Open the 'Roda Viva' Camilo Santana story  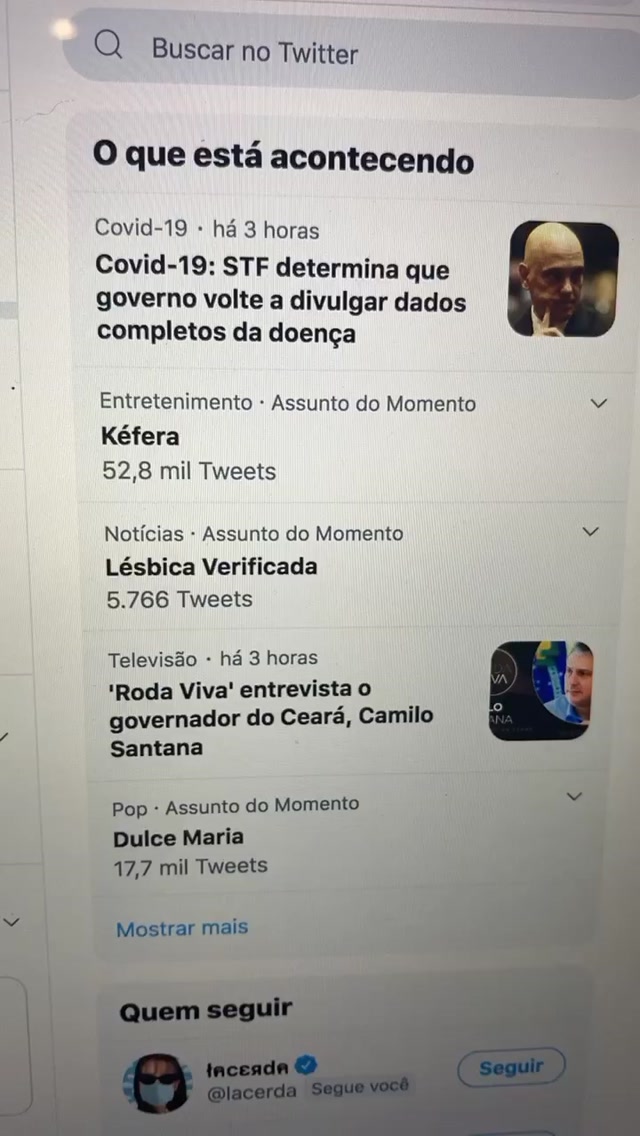[x=270, y=717]
